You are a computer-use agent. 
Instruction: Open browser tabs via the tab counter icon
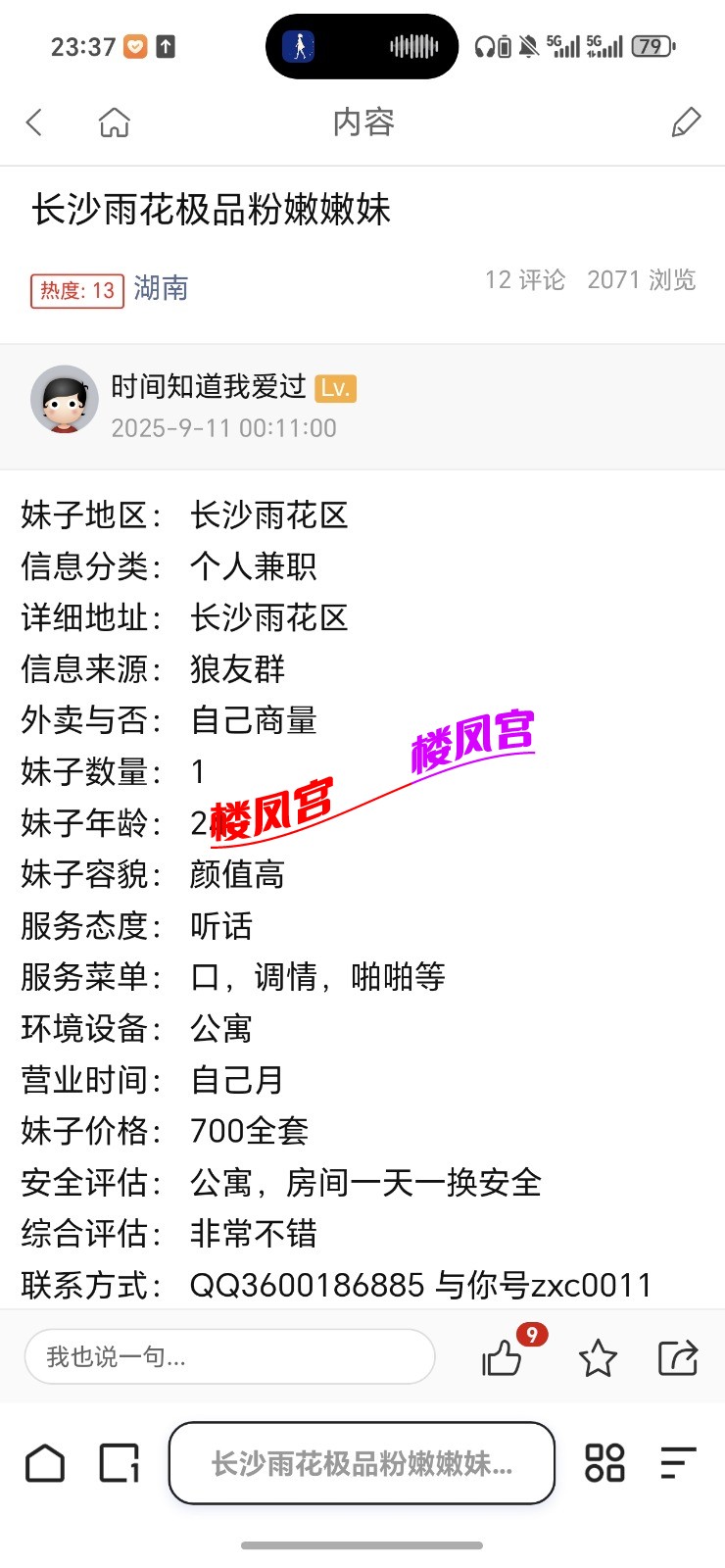[118, 1464]
